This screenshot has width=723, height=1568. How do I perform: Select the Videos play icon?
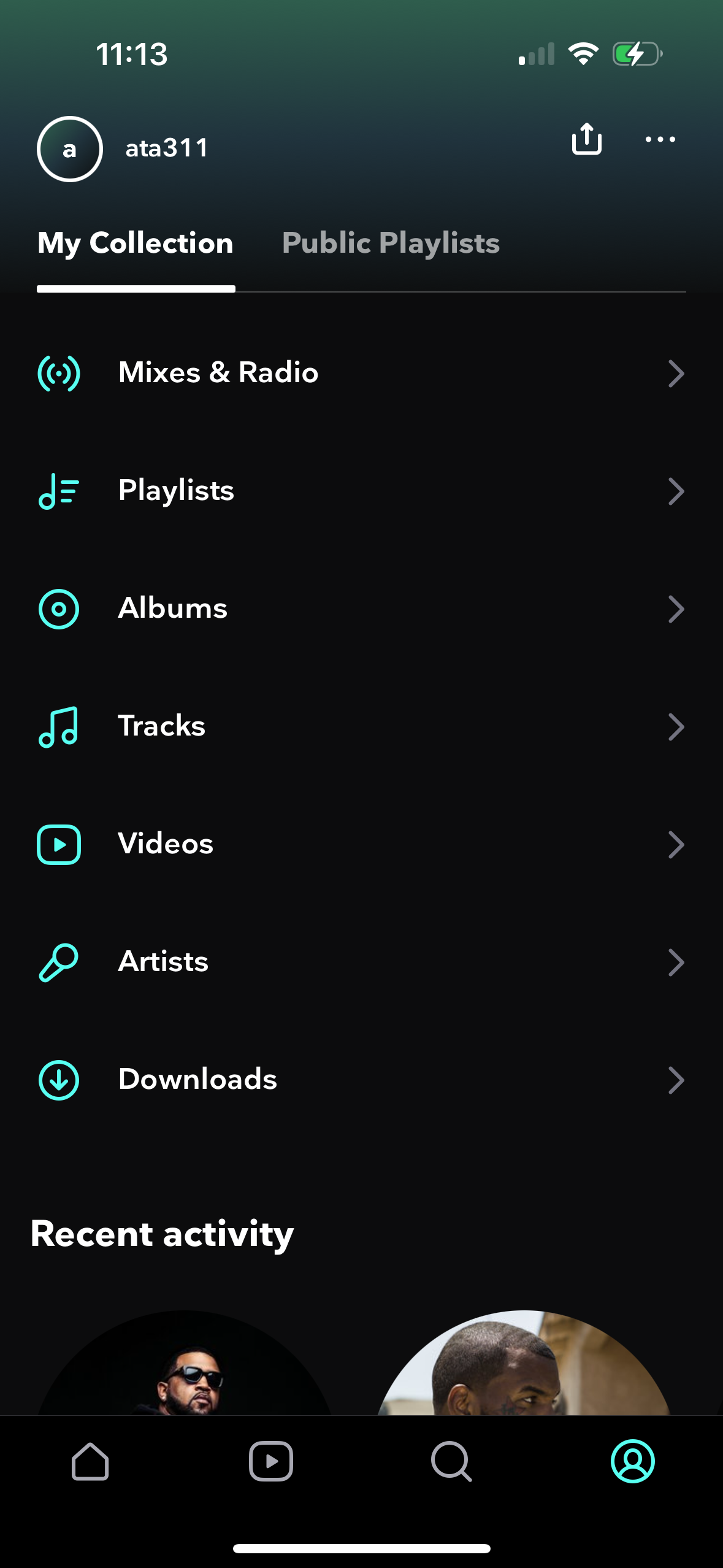point(58,844)
